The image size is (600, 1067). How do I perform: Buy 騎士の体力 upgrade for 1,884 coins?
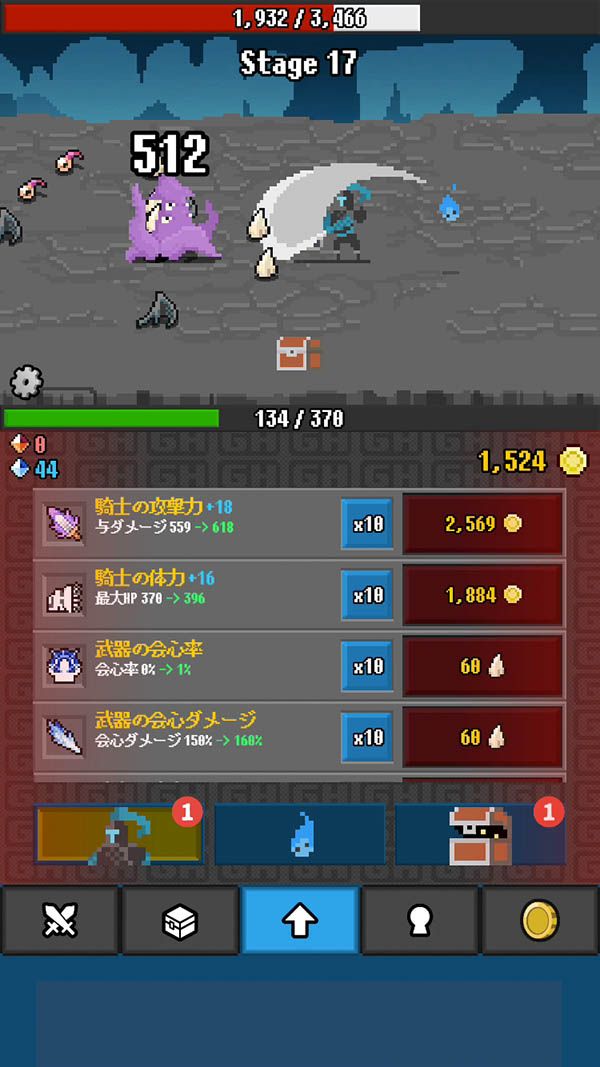[483, 595]
